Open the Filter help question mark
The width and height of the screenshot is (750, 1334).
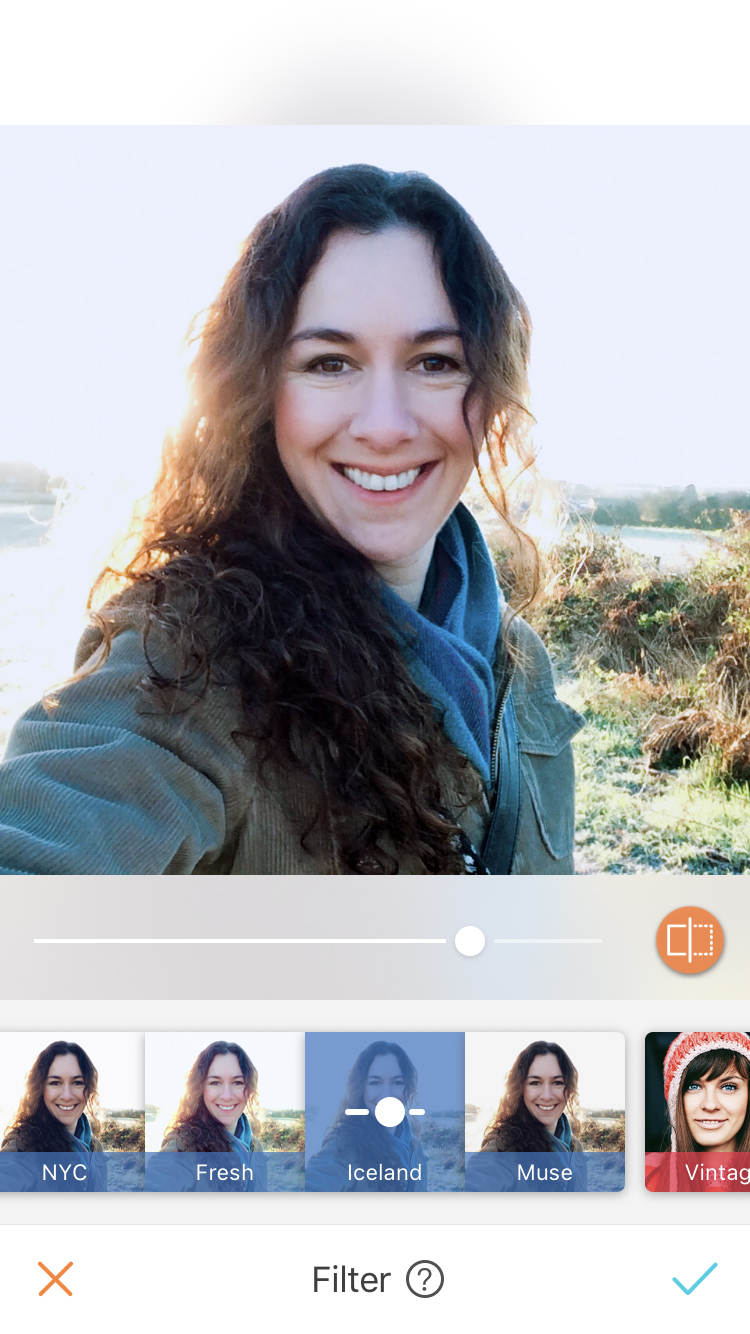click(x=425, y=1279)
